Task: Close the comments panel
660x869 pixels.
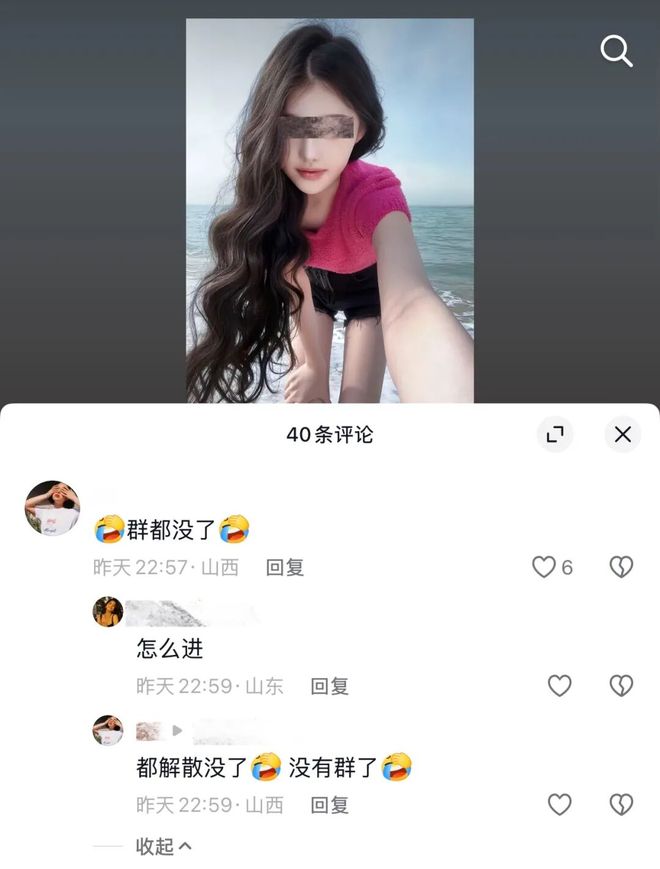Action: coord(622,434)
